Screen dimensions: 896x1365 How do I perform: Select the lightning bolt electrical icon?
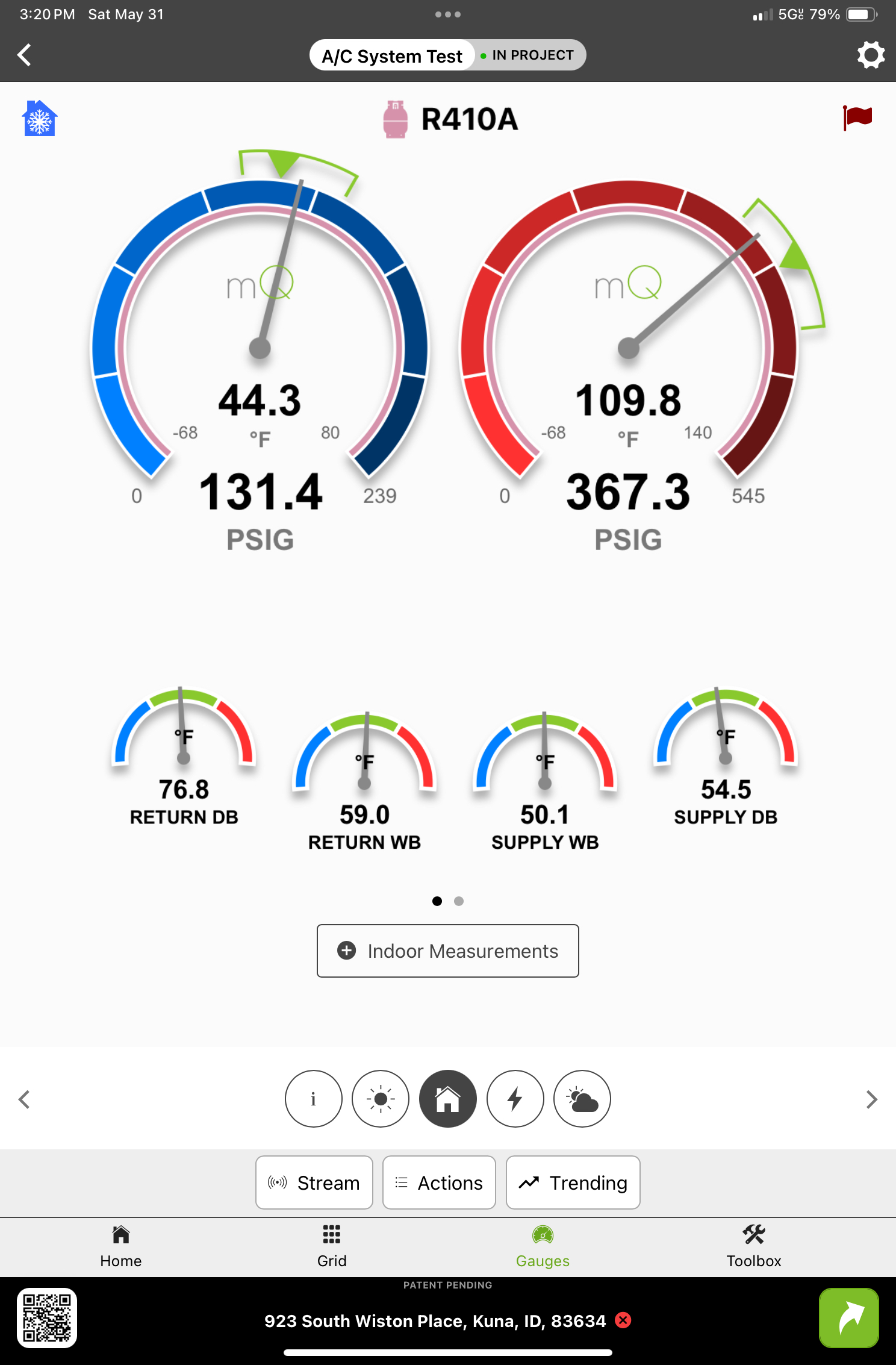point(515,1099)
